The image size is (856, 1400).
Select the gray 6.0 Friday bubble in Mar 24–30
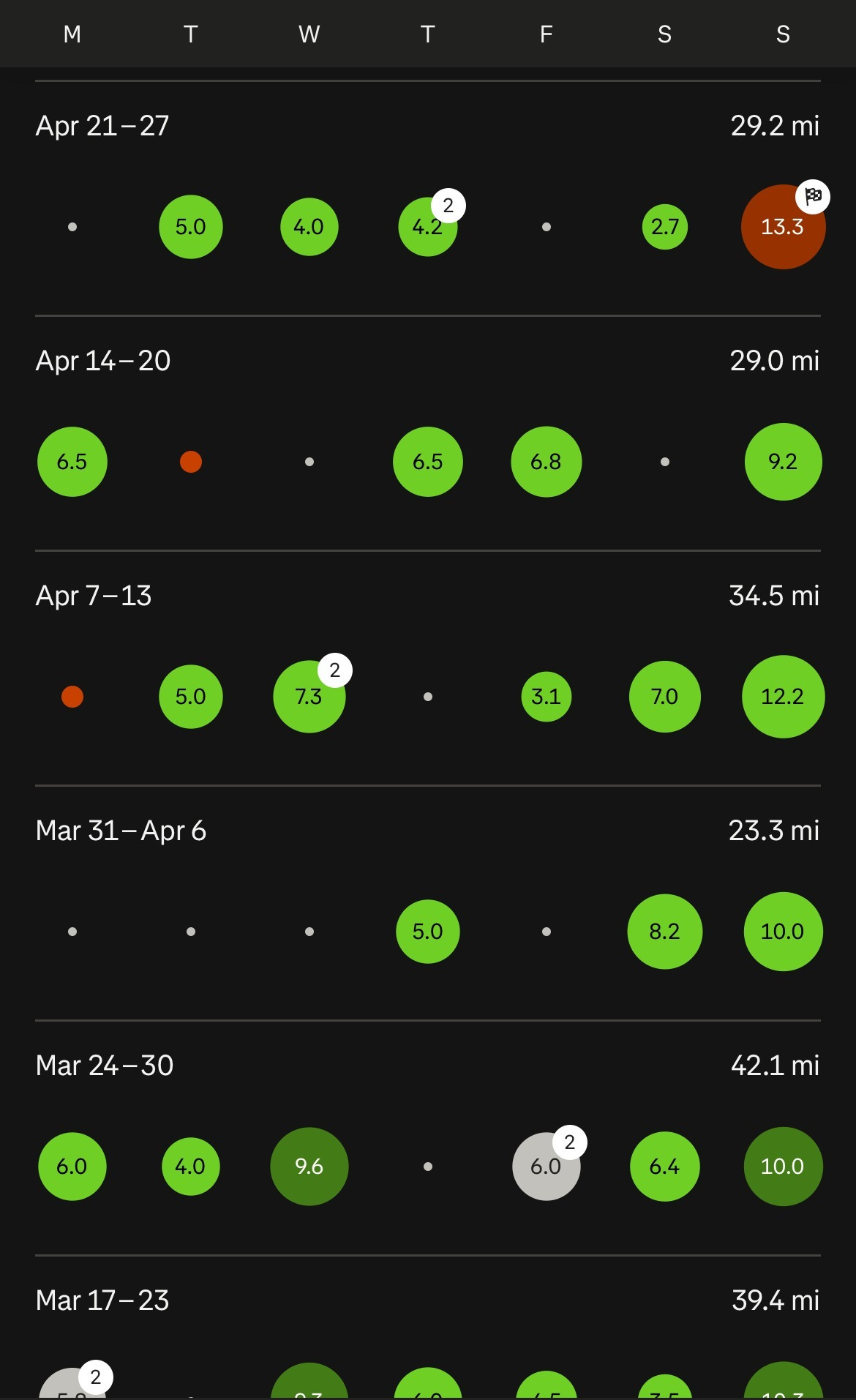(546, 1167)
